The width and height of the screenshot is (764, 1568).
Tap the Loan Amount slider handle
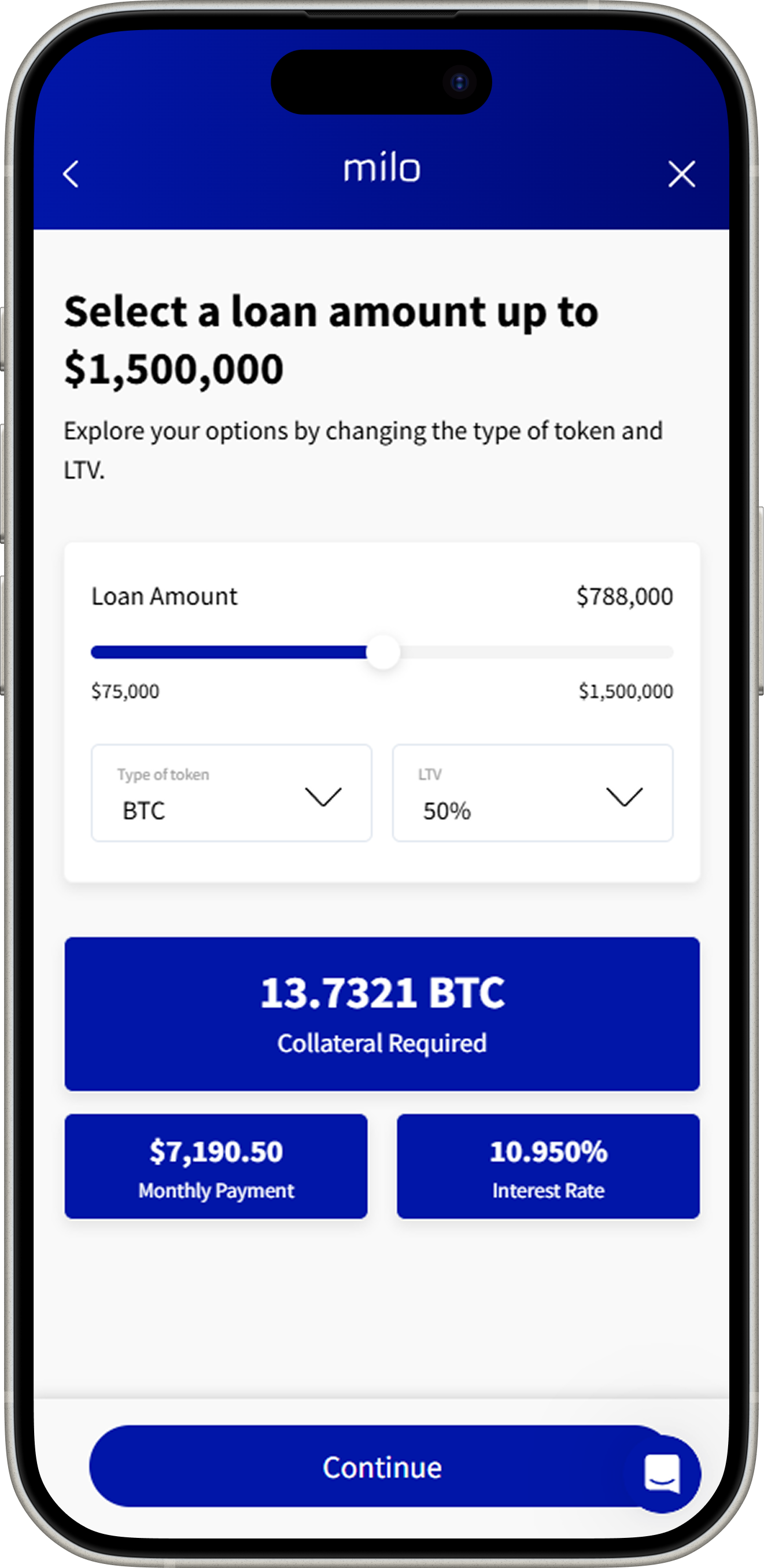coord(383,652)
